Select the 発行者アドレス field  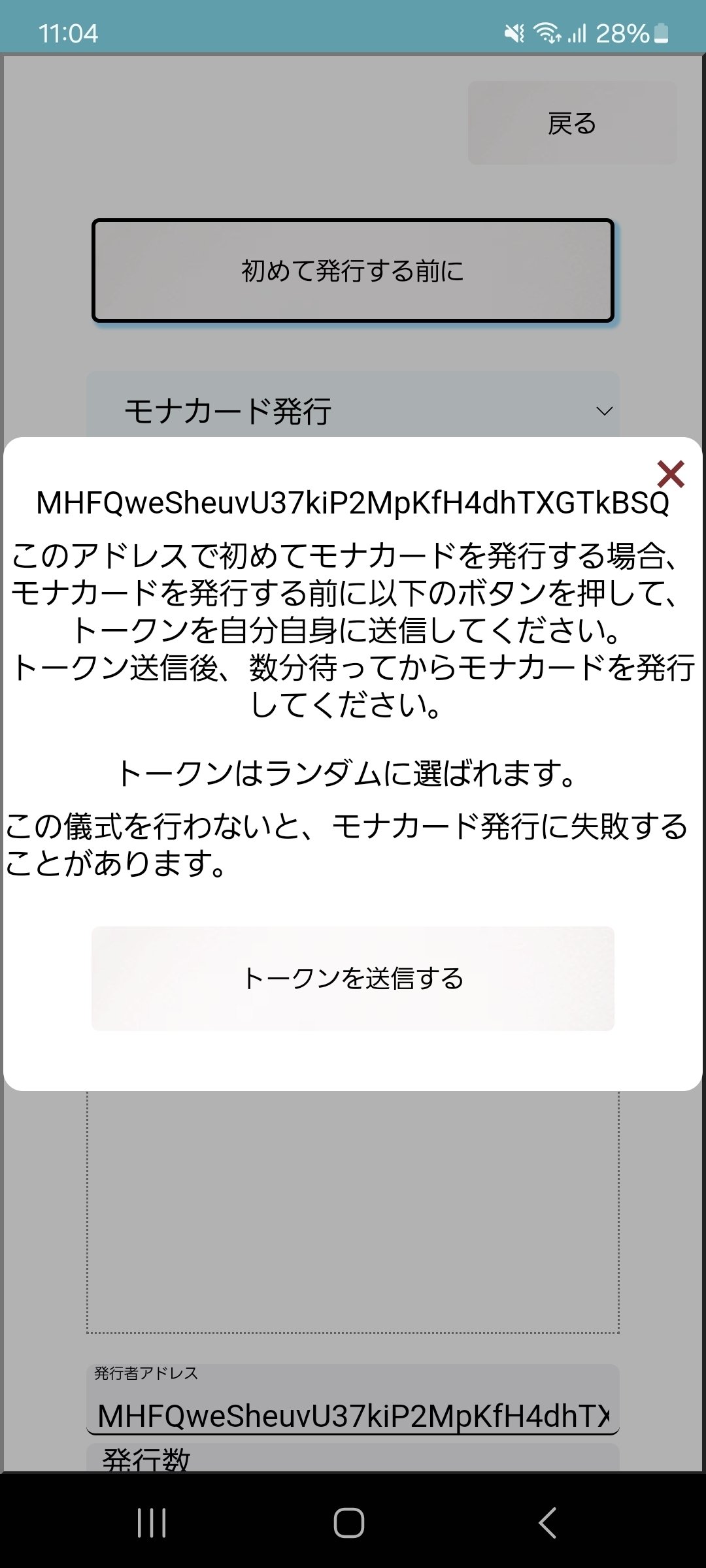click(353, 1411)
